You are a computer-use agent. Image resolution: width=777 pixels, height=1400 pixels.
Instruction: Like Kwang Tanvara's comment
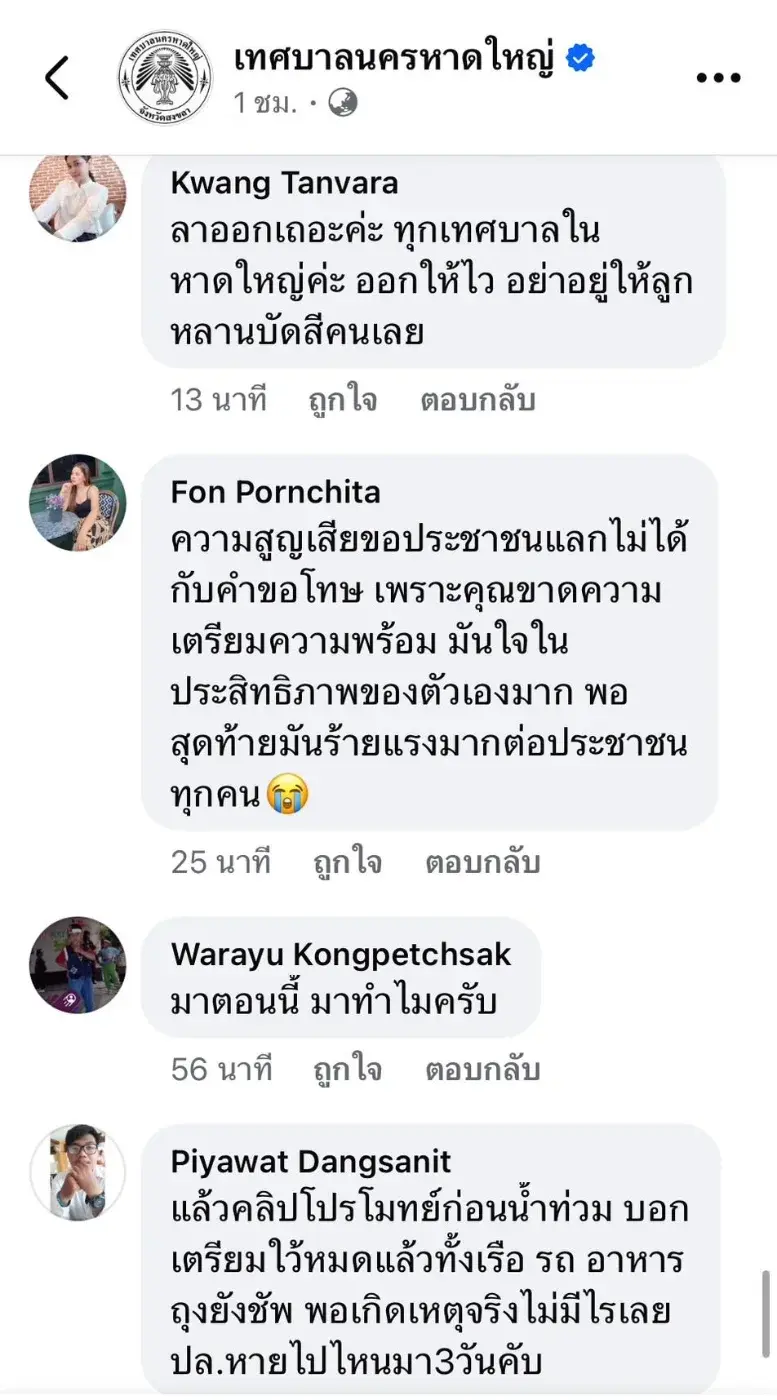[345, 400]
